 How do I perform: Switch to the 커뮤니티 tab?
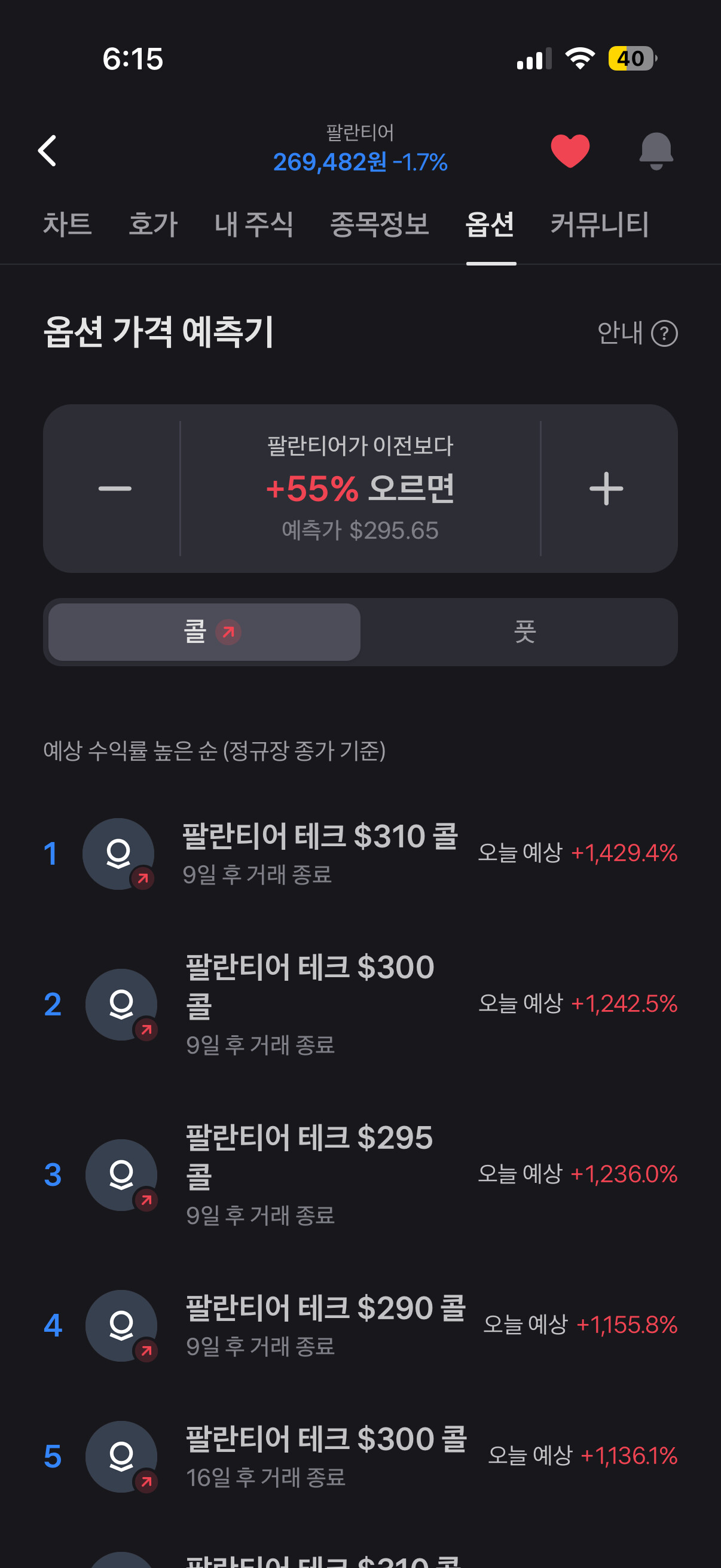[599, 224]
